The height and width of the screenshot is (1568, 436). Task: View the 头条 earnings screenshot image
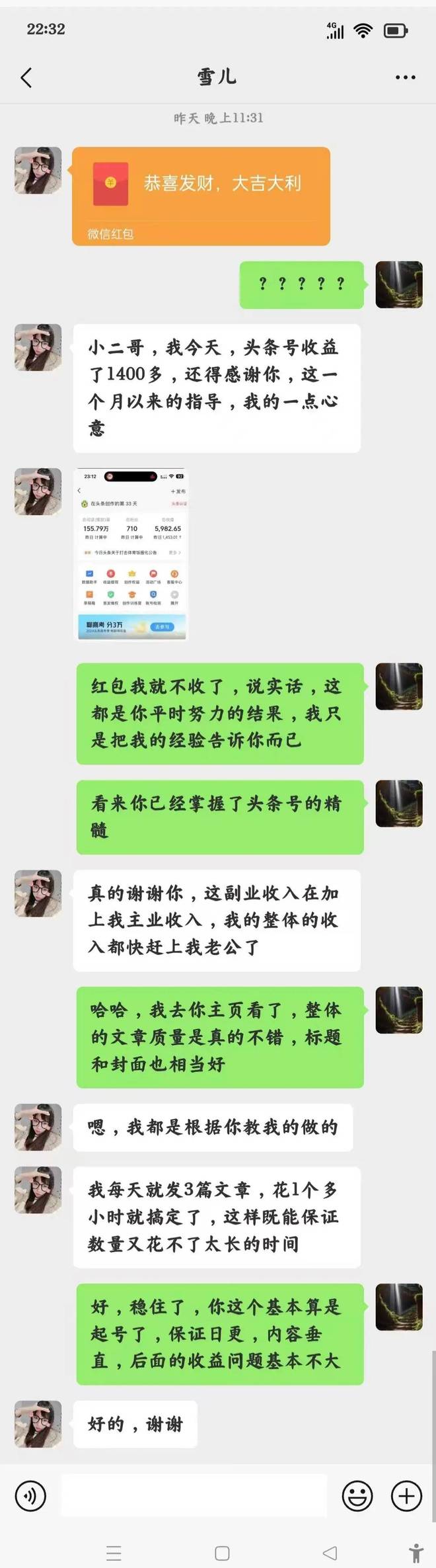click(x=132, y=554)
